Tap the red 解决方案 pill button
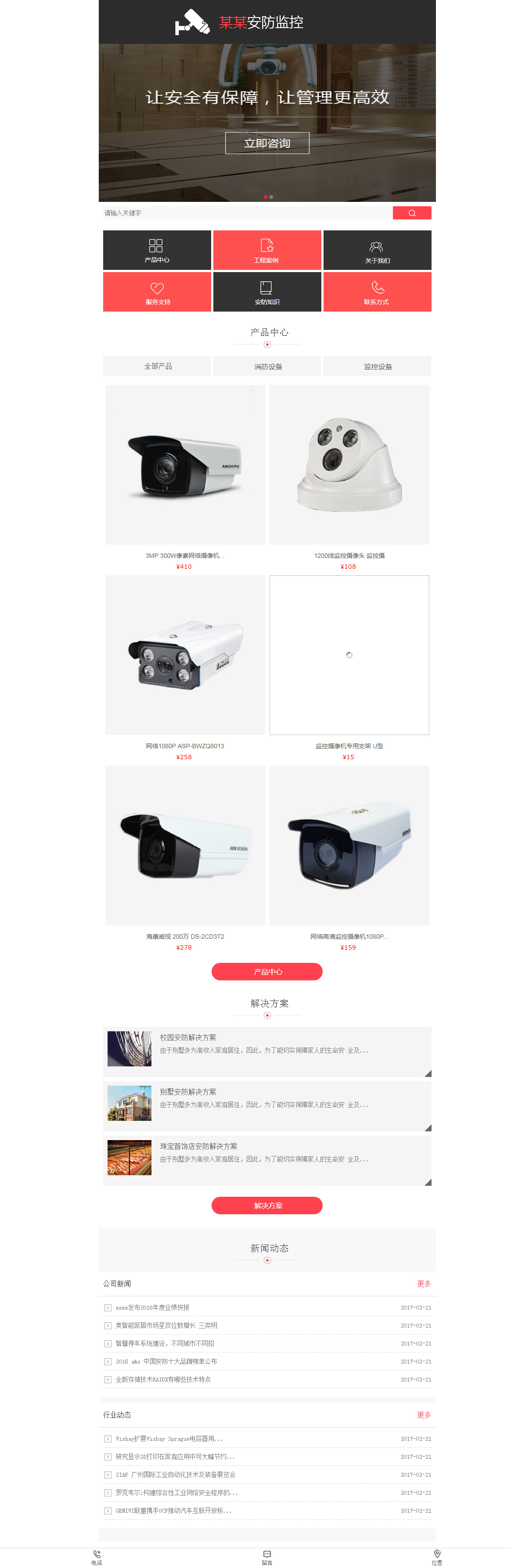 [x=267, y=1205]
